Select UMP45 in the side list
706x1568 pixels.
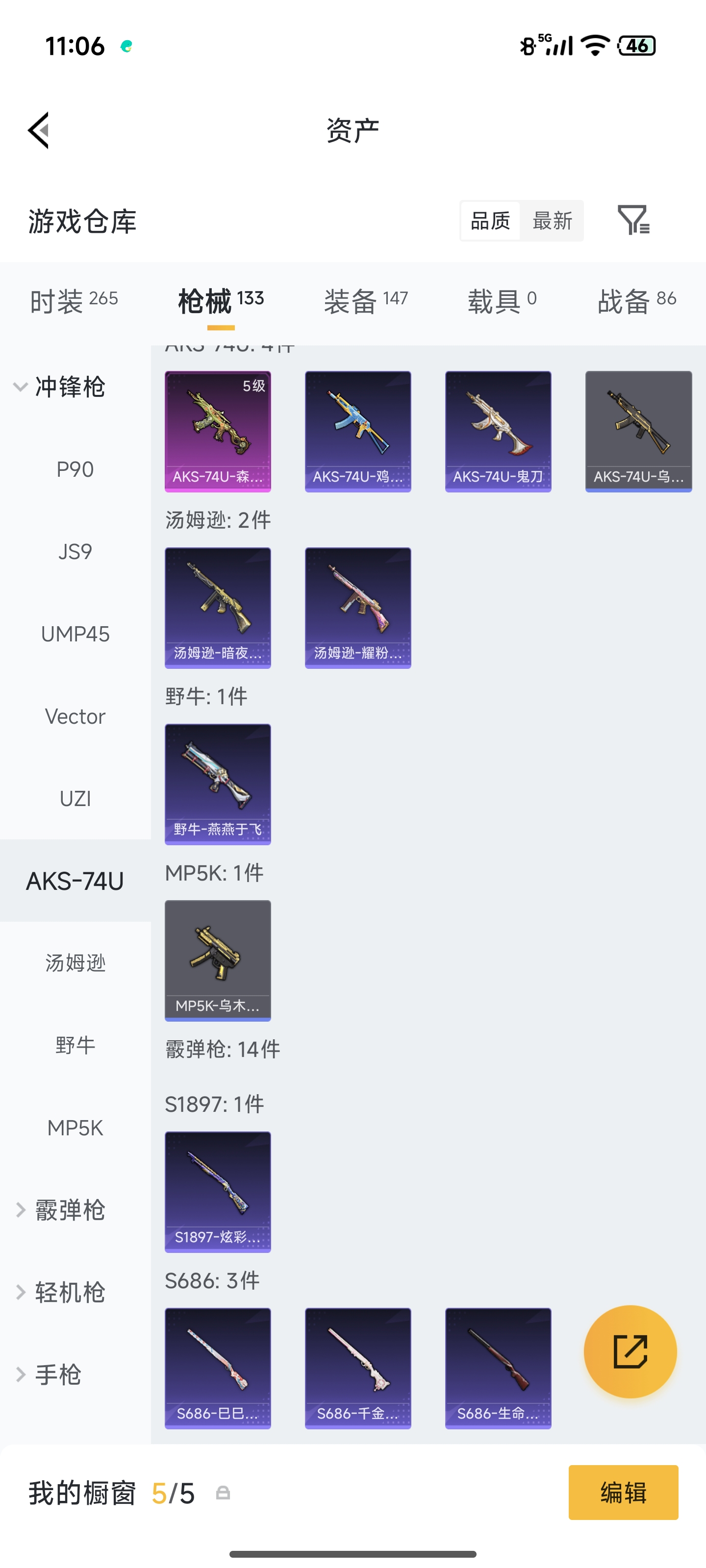pyautogui.click(x=75, y=634)
